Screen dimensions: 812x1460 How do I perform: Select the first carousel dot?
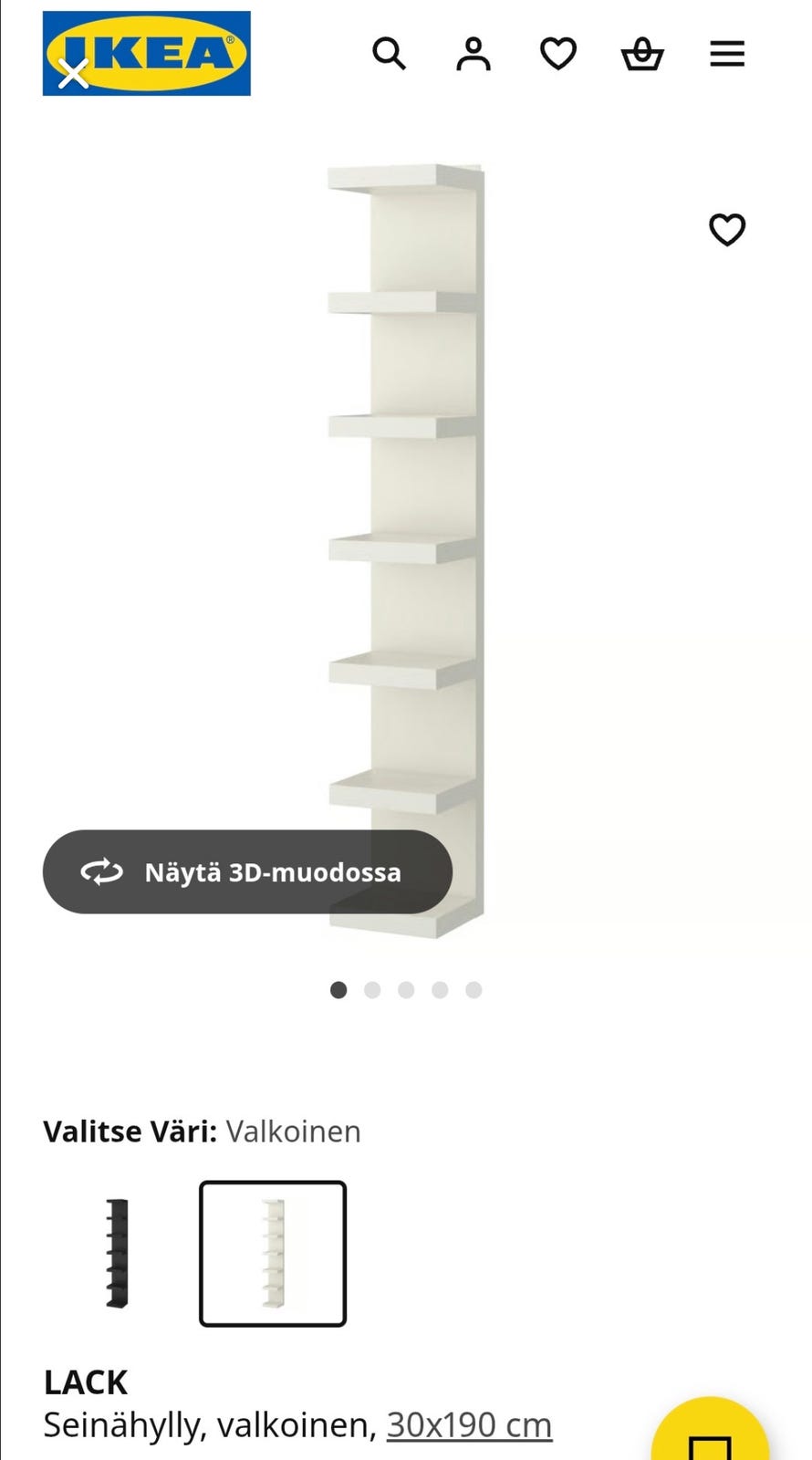[338, 989]
